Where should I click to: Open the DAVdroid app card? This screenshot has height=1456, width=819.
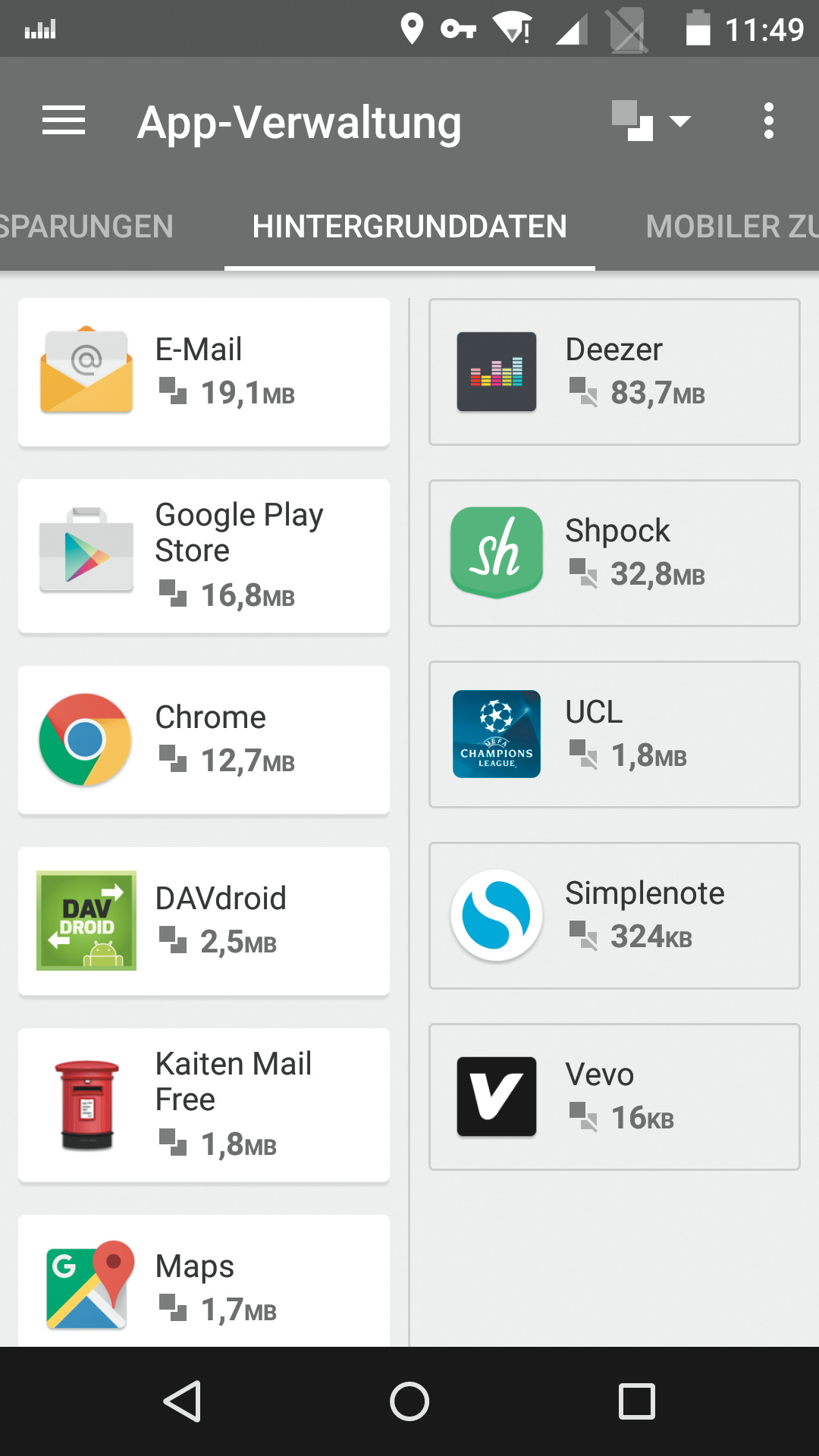click(204, 921)
